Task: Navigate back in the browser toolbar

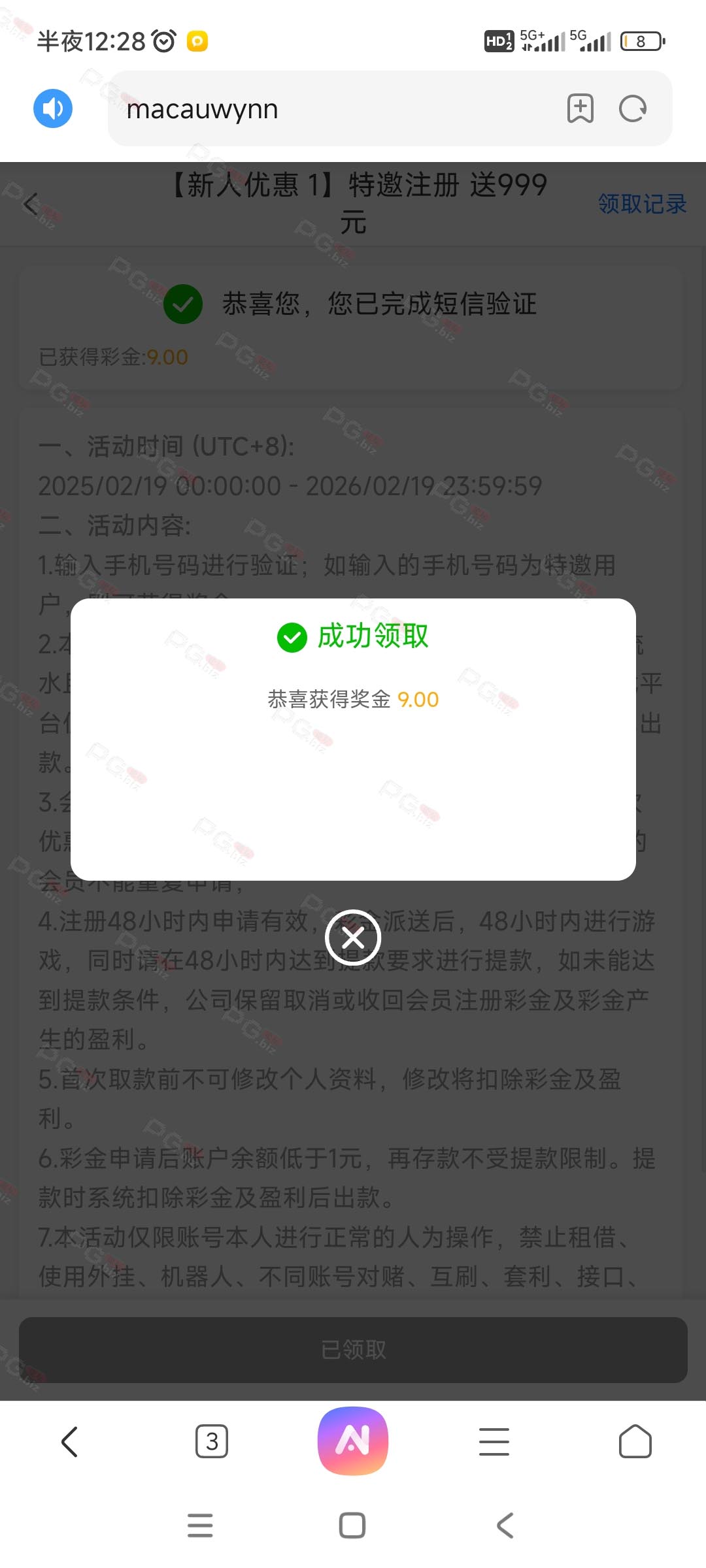Action: point(69,1441)
